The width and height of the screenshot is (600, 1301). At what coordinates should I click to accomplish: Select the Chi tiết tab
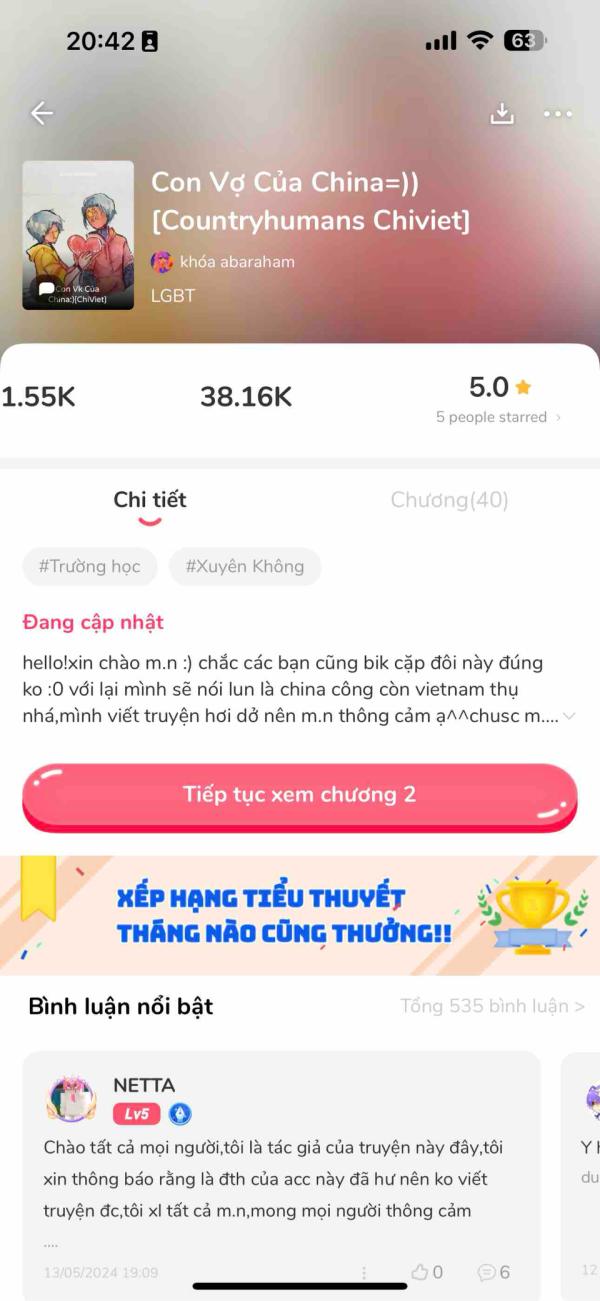point(150,500)
